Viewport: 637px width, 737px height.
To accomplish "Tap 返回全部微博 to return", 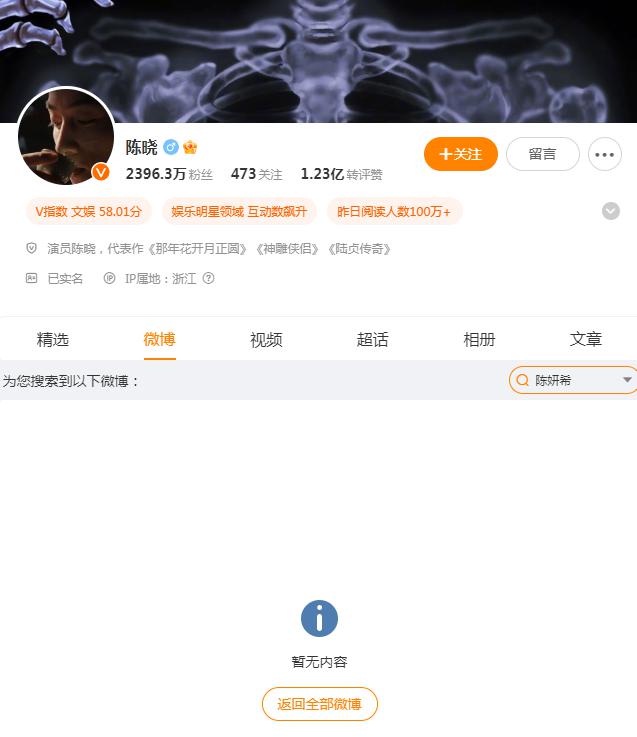I will coord(319,704).
